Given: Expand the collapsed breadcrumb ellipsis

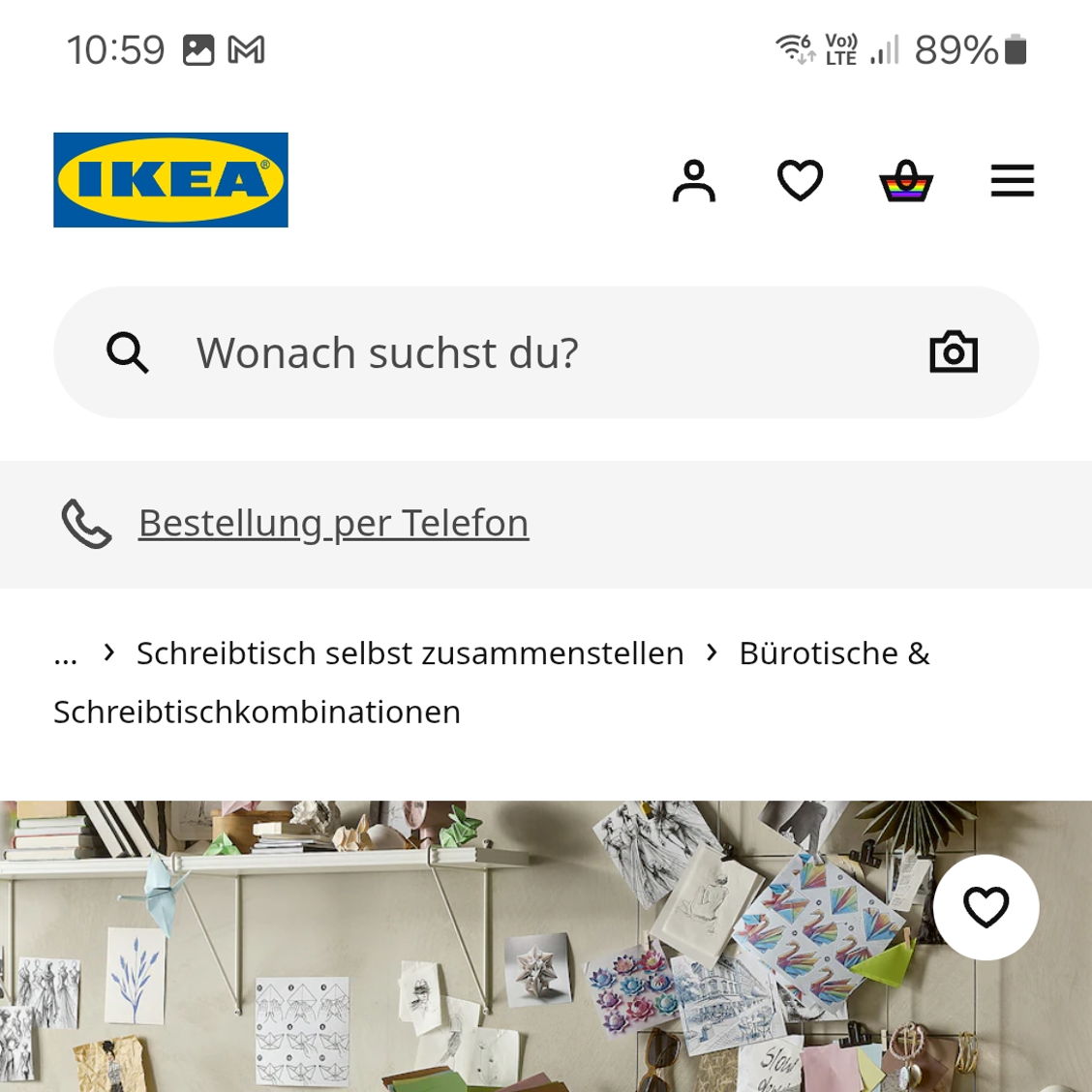Looking at the screenshot, I should 65,655.
